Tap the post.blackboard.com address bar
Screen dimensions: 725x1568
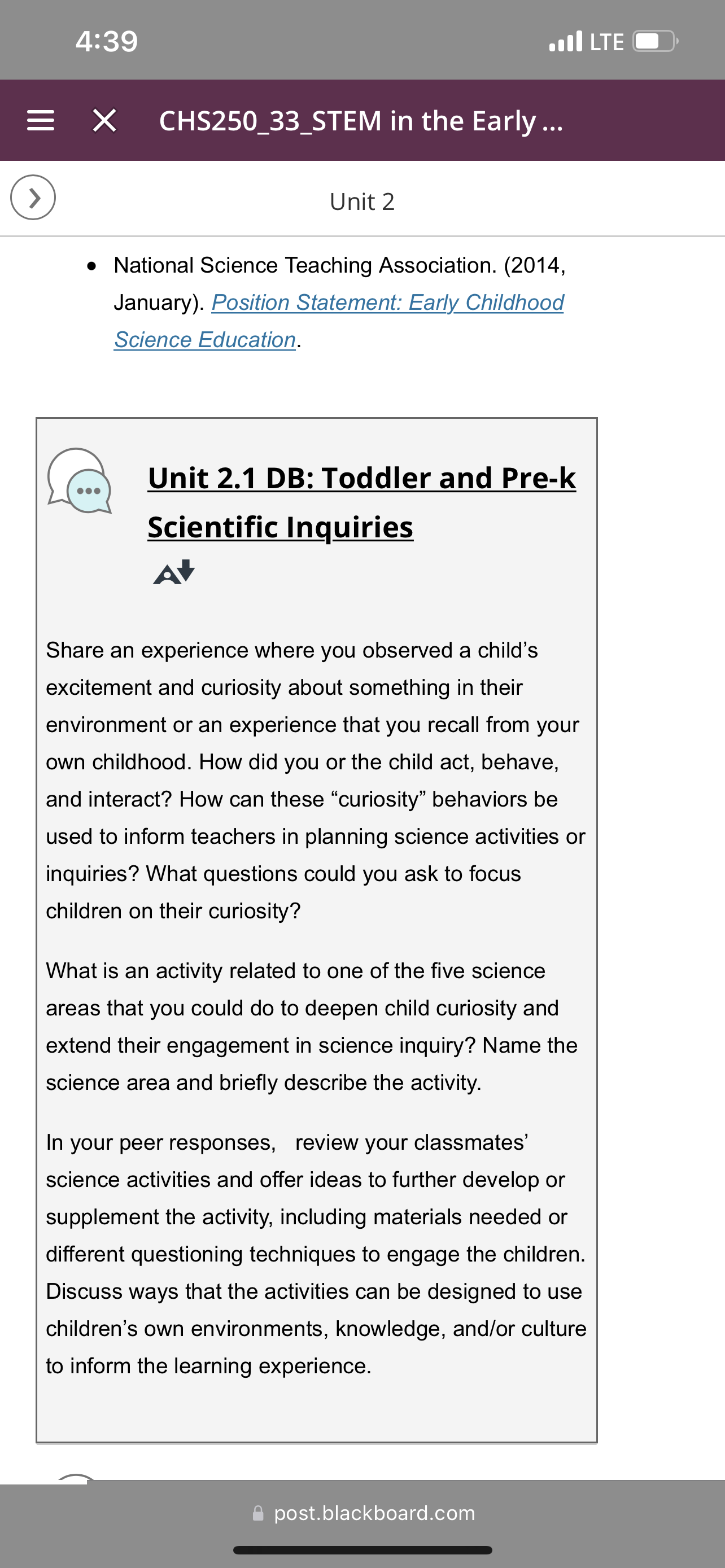coord(363,1513)
